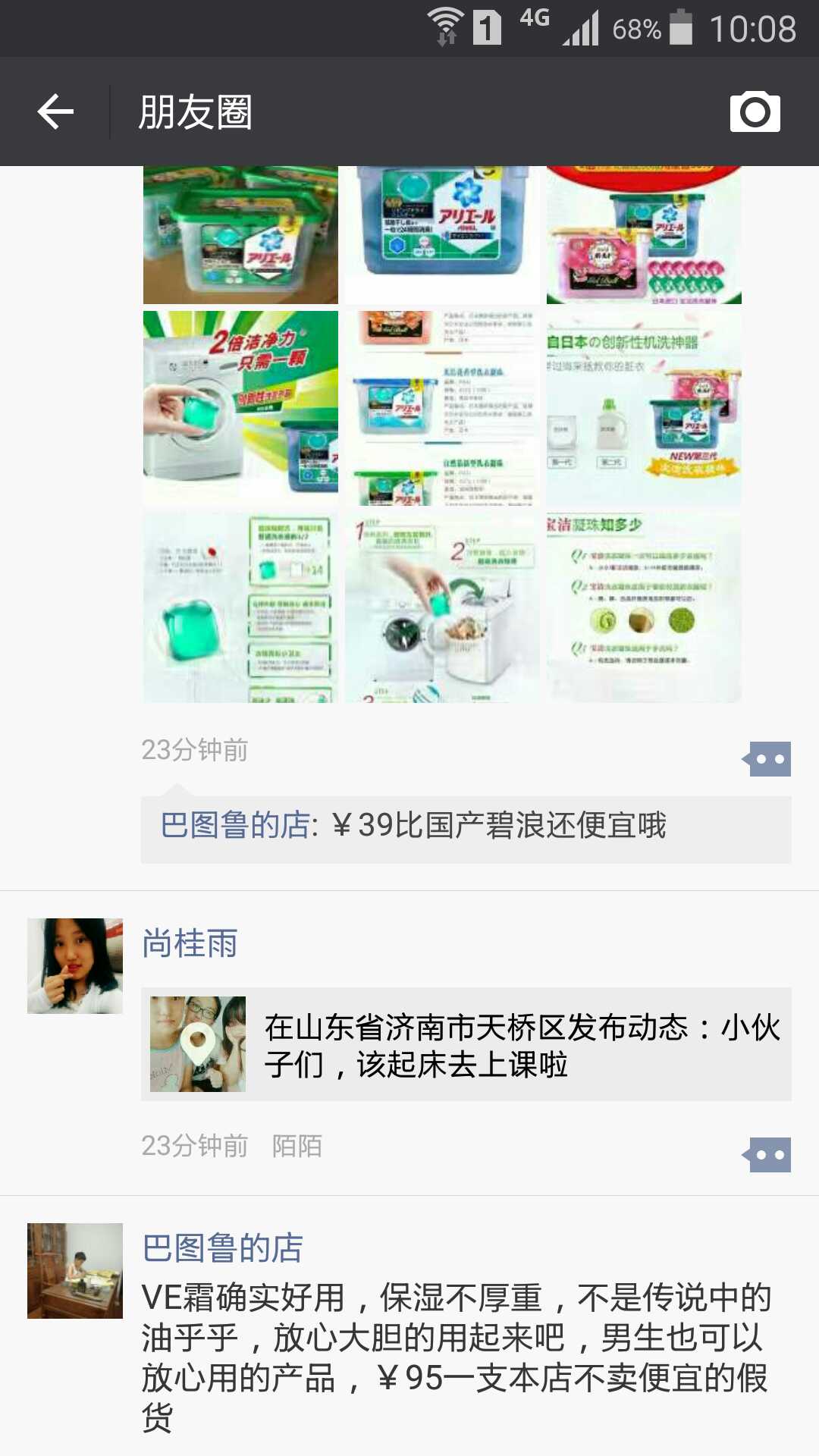
Task: View the green detergent pod instruction image
Action: [240, 607]
